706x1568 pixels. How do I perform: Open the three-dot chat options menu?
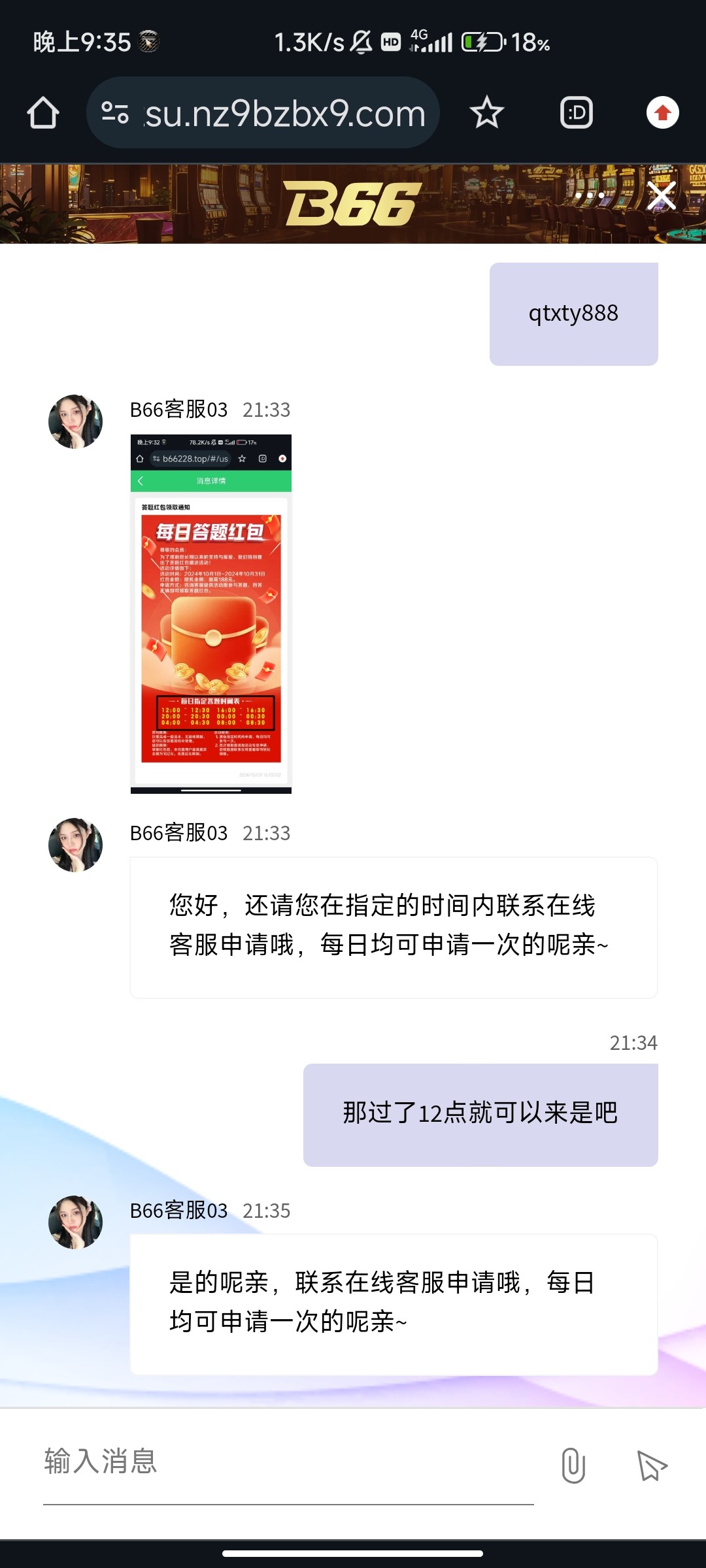tap(590, 195)
